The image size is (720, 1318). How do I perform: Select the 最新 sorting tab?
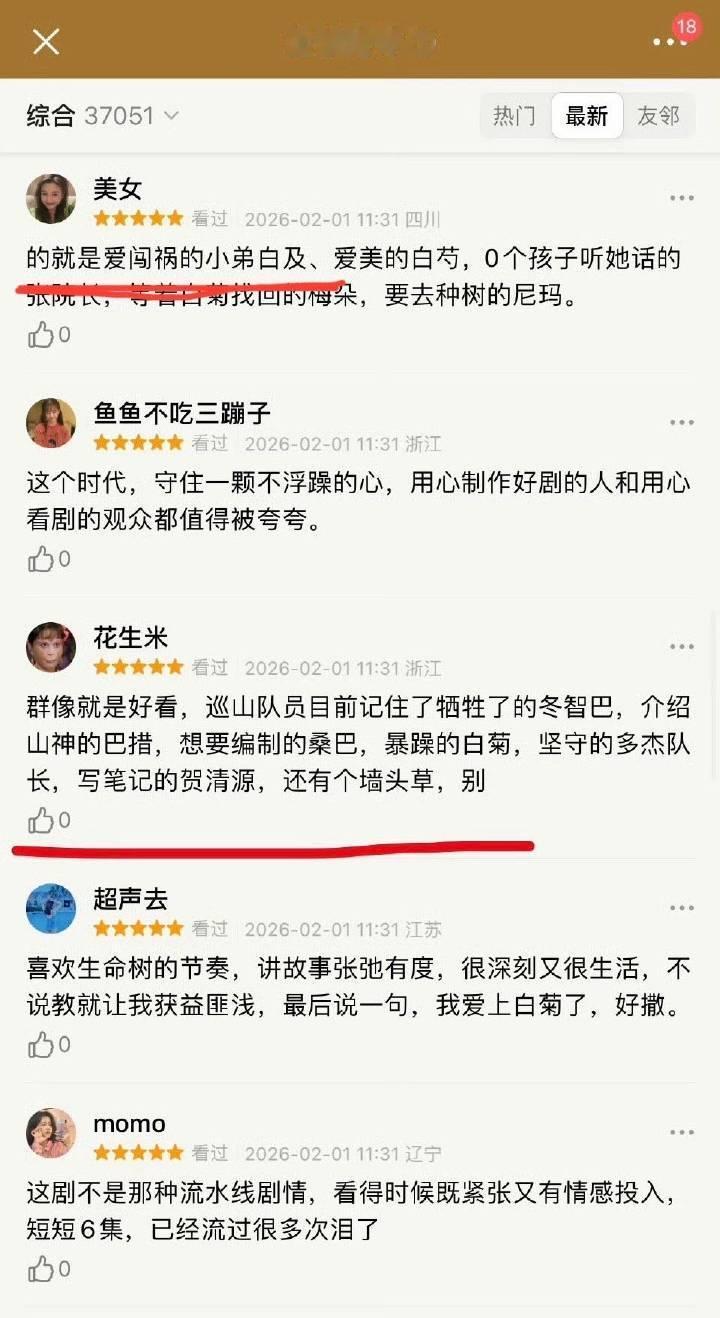tap(587, 116)
